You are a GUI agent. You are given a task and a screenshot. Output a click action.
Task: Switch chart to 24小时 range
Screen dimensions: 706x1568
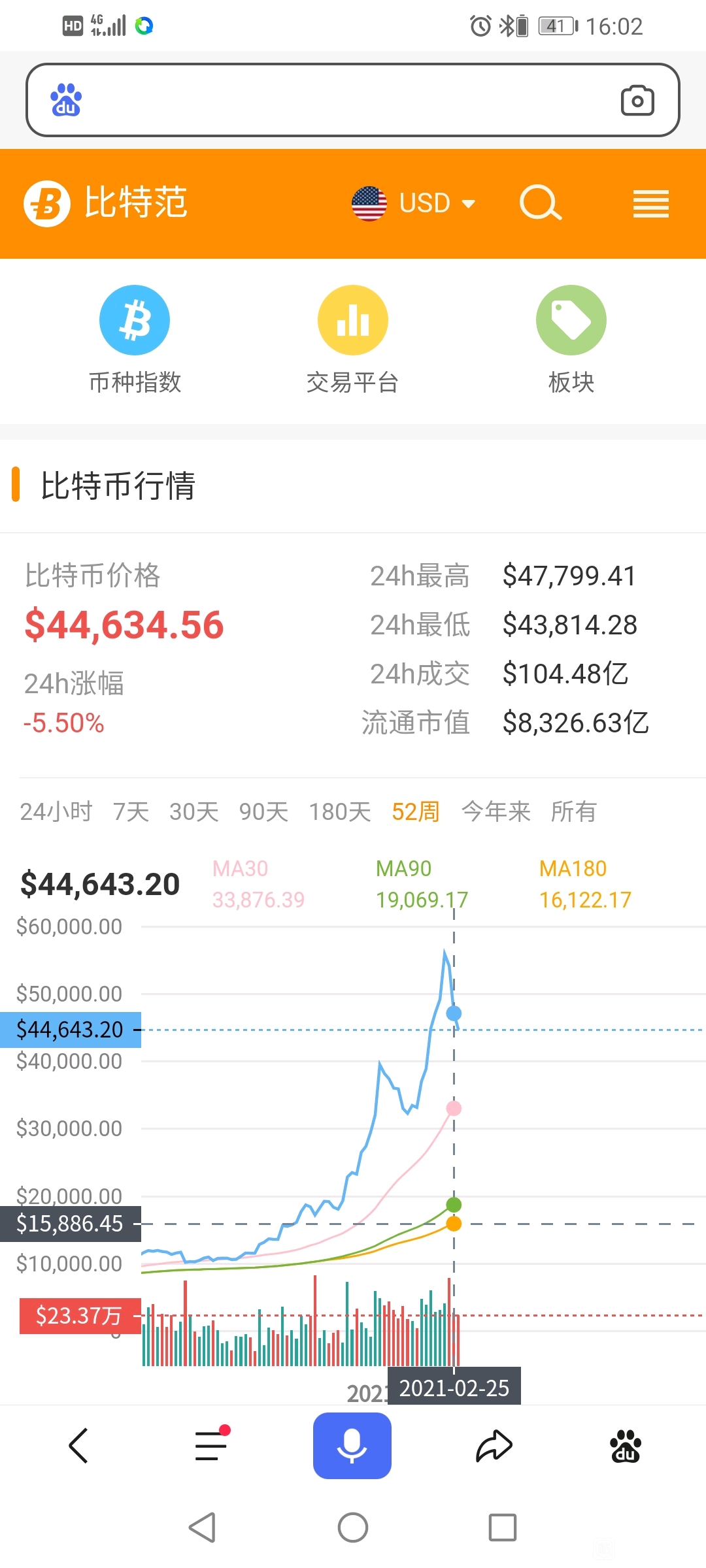pyautogui.click(x=56, y=811)
